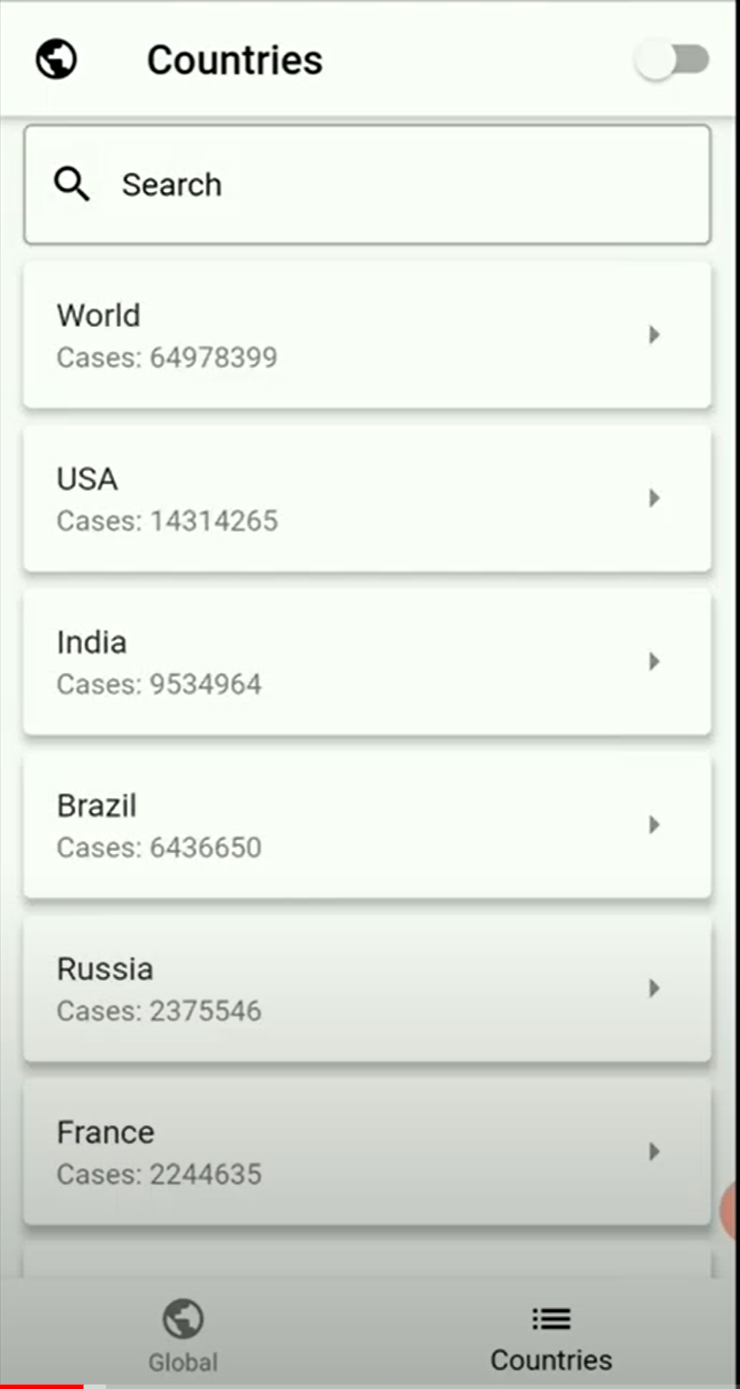
Task: Open USA statistics via its arrow icon
Action: [655, 498]
